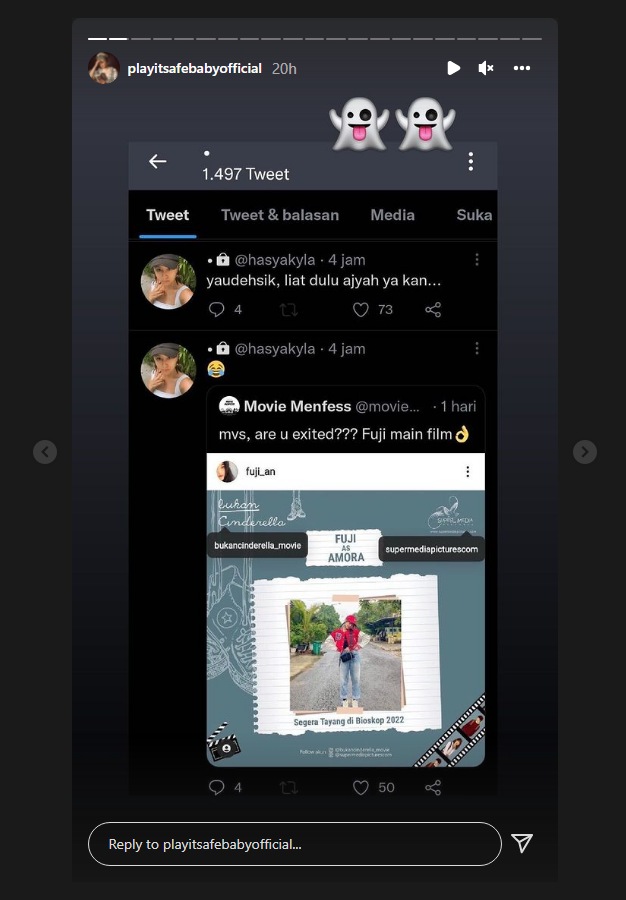Play the story

point(453,68)
